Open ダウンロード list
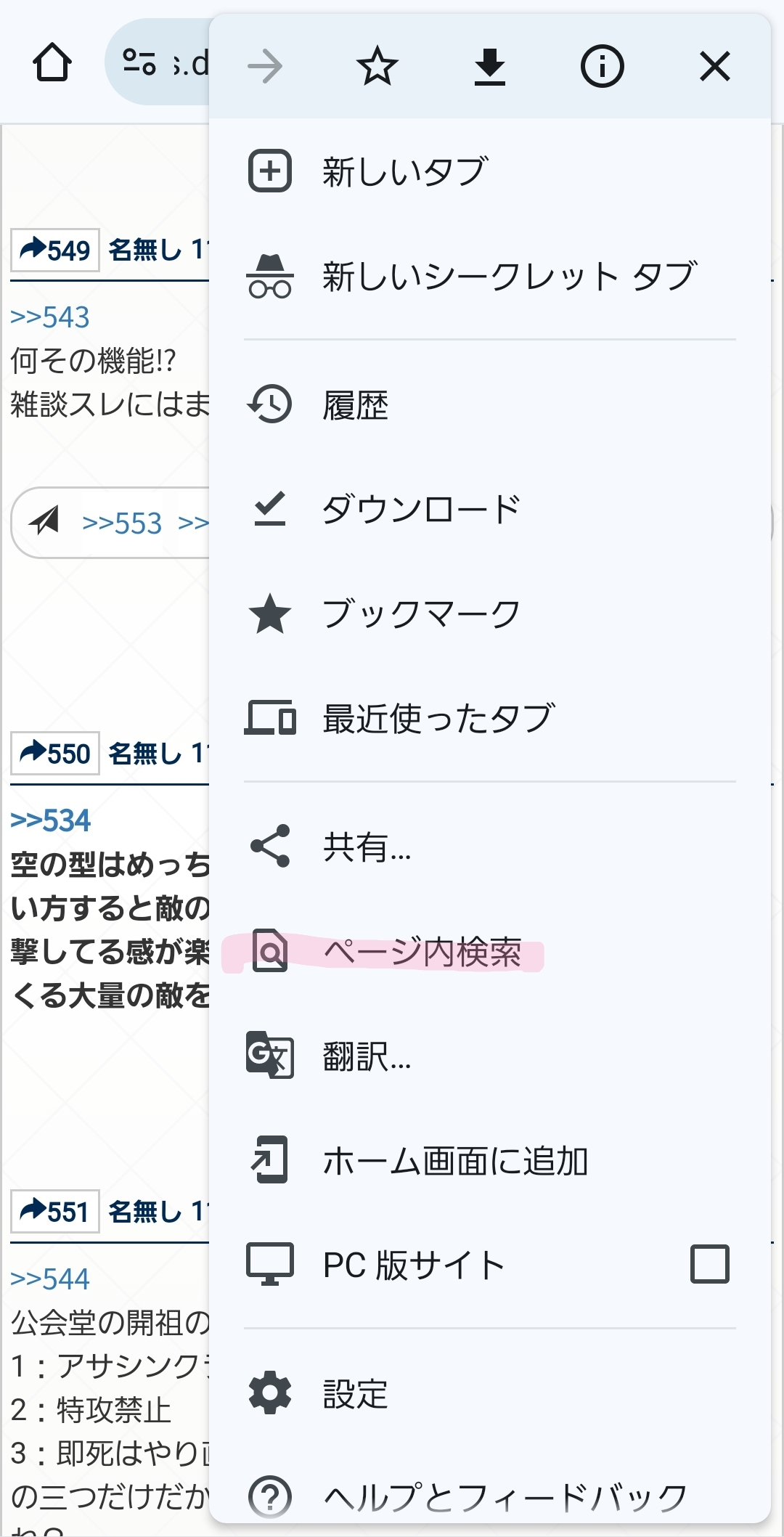 (421, 509)
